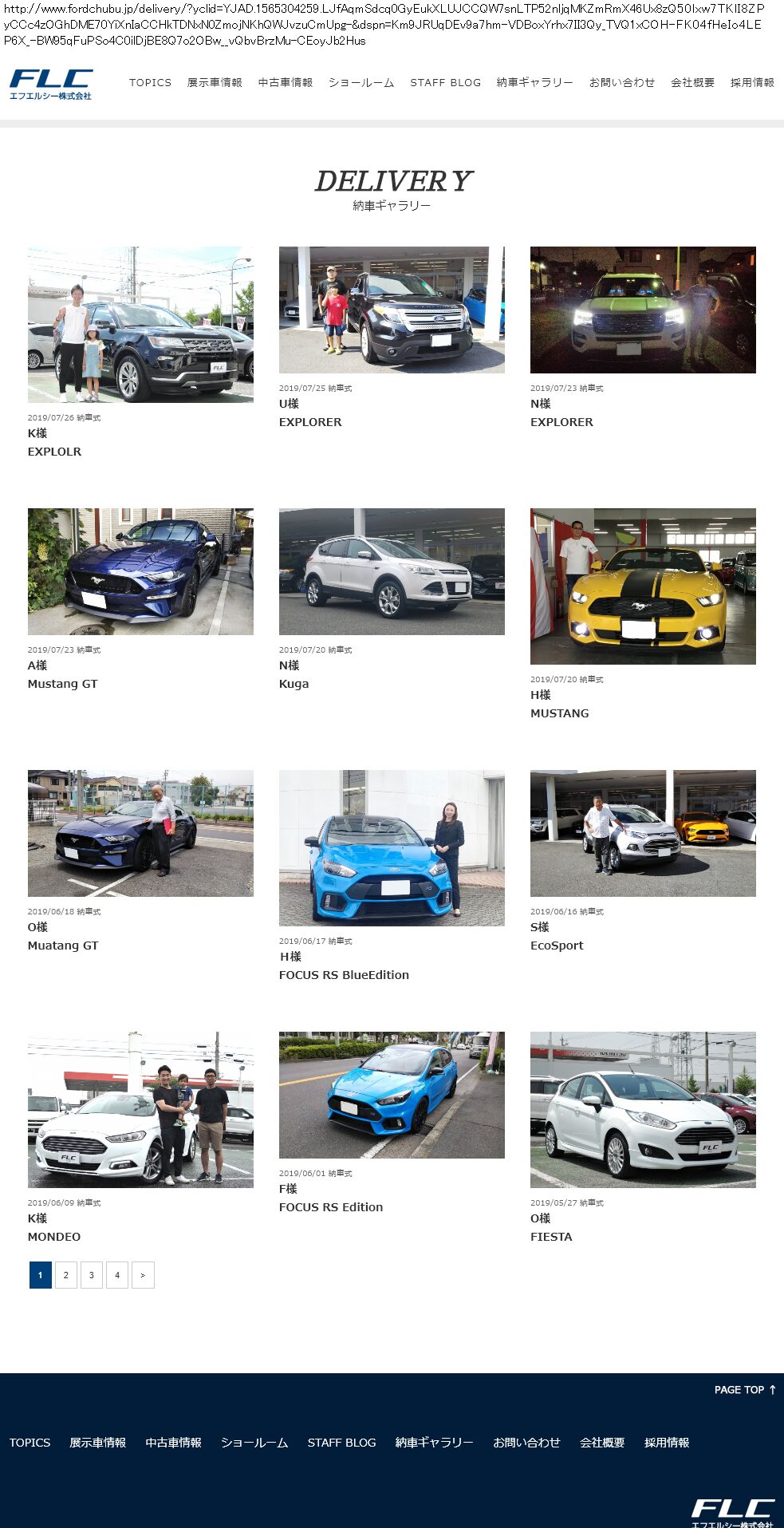Open TOPICS in the top navigation
This screenshot has height=1528, width=784.
150,82
